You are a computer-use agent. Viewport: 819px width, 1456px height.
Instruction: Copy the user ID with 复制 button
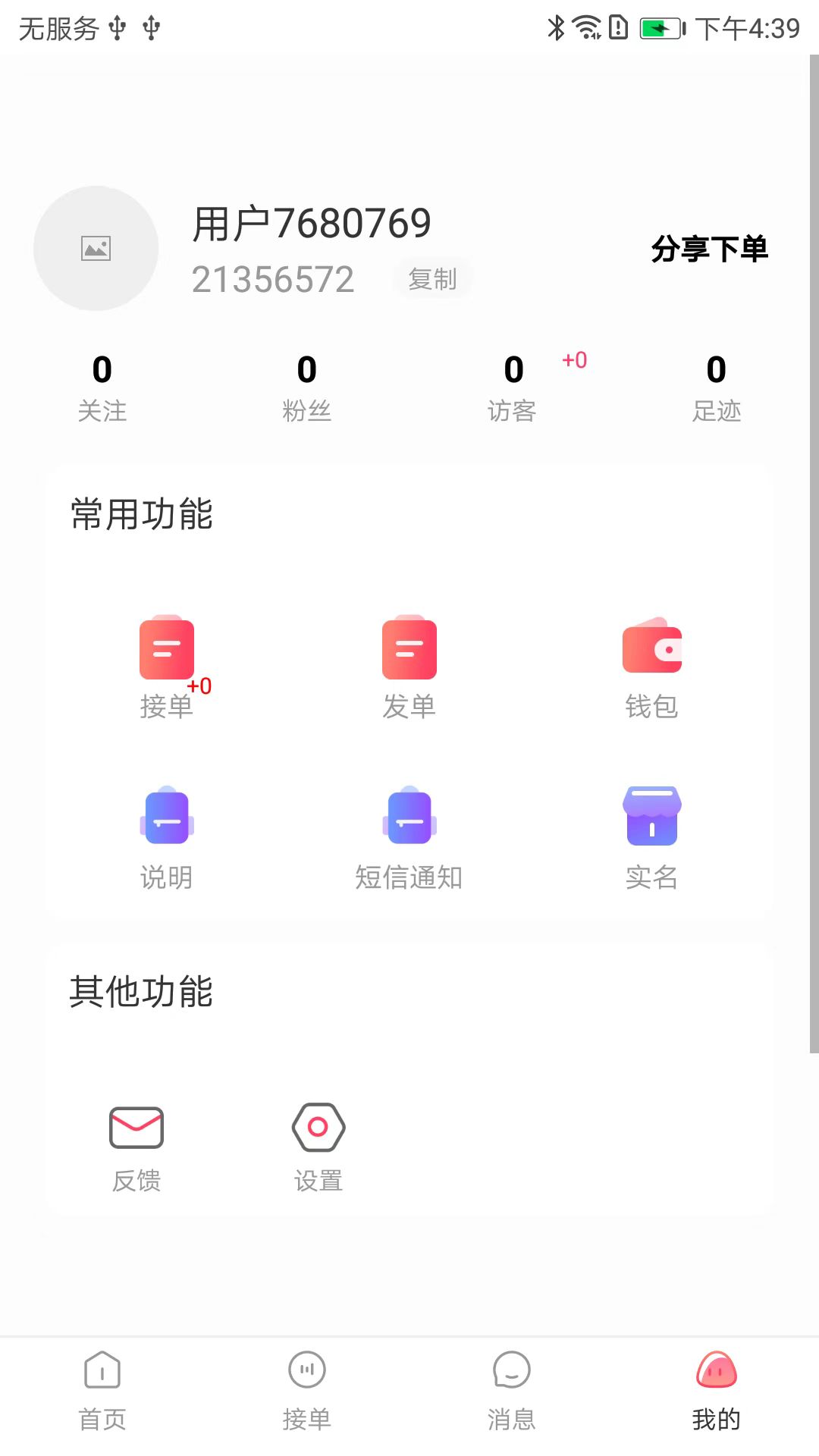[433, 278]
